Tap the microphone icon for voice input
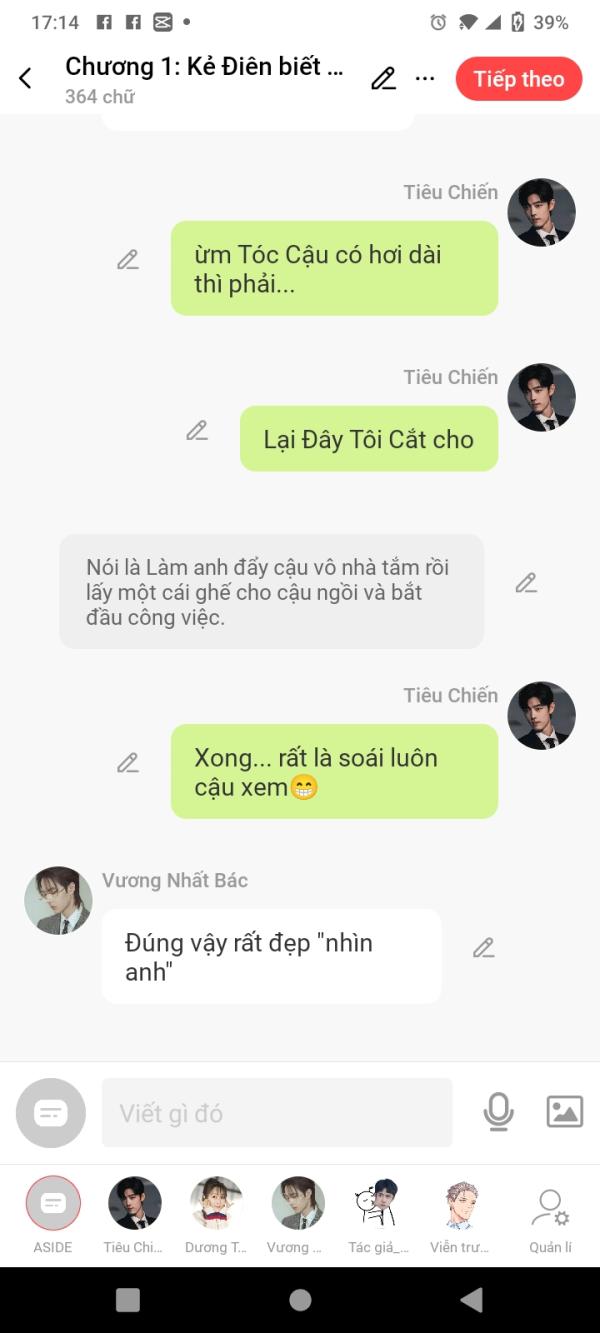 [x=498, y=1112]
